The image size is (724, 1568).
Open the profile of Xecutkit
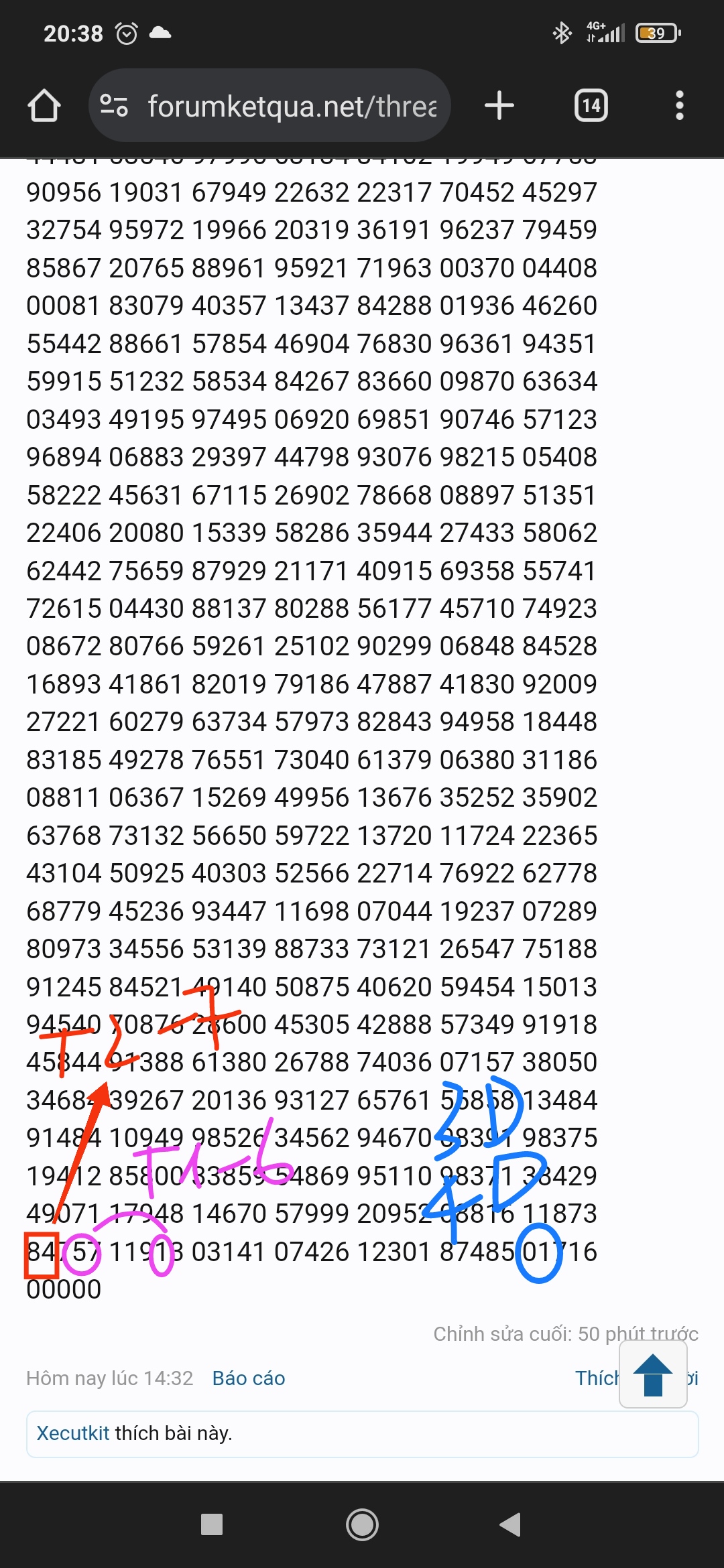pyautogui.click(x=72, y=1433)
